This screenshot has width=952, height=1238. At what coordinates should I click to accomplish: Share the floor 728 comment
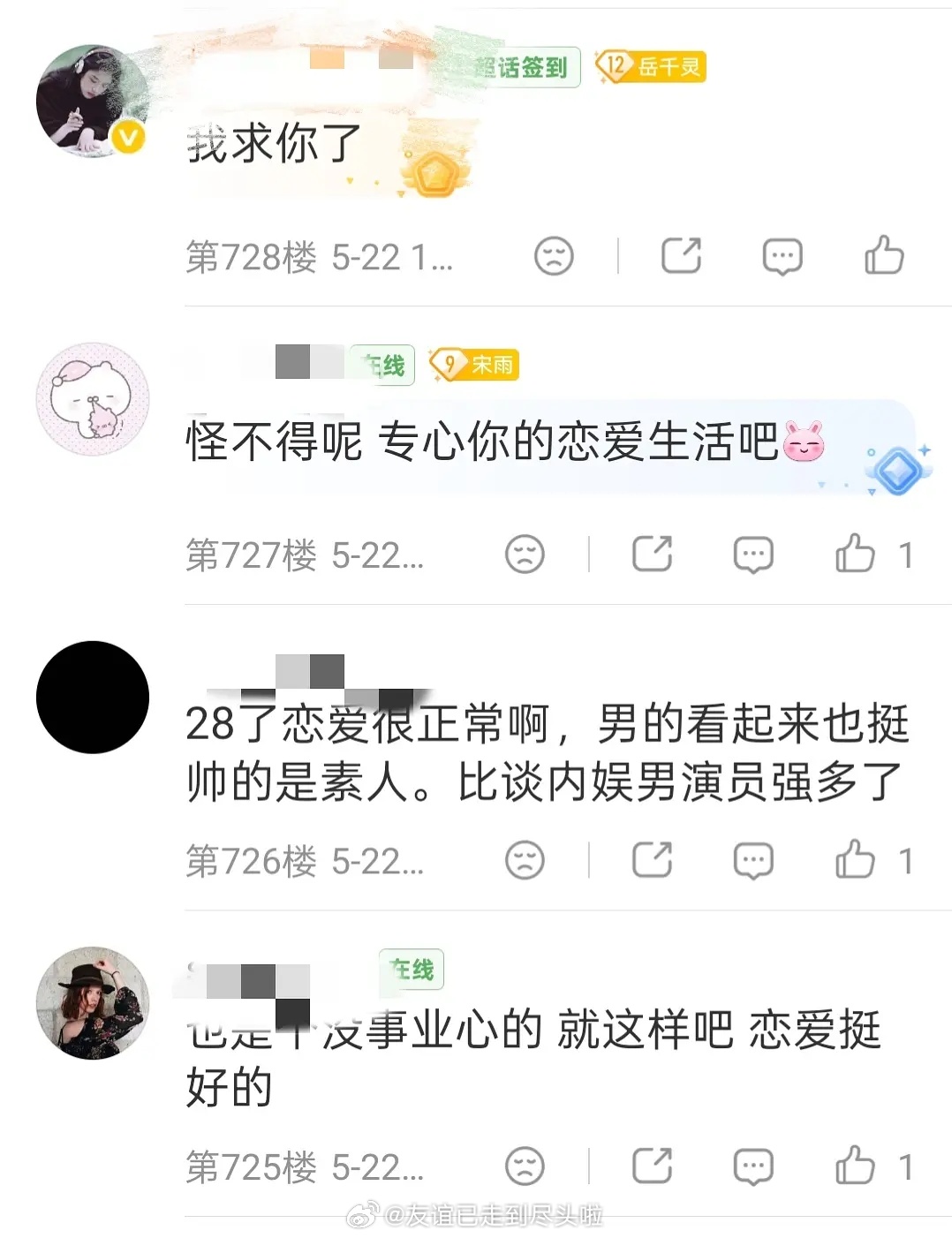682,256
